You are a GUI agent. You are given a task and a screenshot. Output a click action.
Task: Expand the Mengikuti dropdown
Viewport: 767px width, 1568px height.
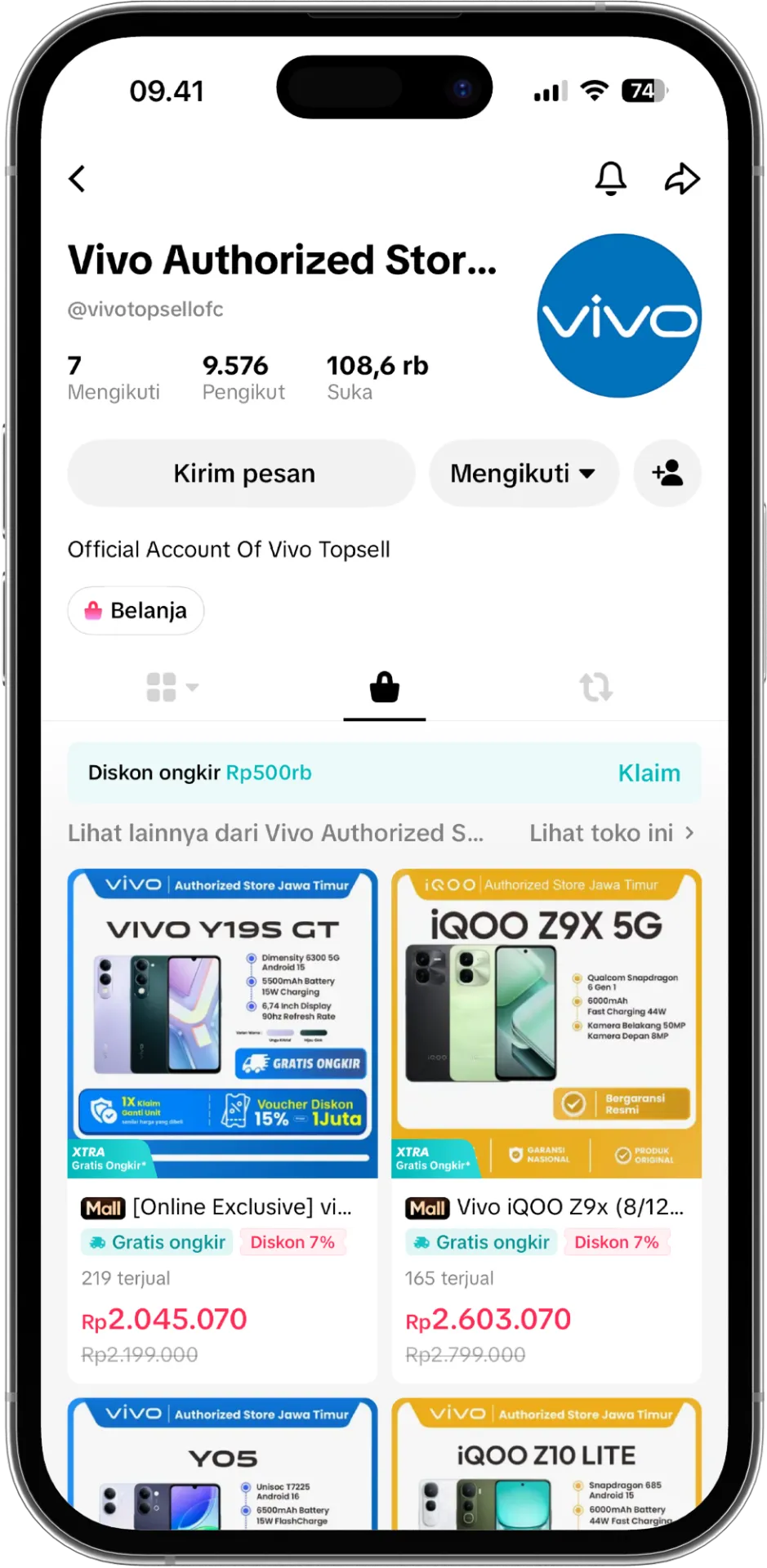pyautogui.click(x=523, y=474)
